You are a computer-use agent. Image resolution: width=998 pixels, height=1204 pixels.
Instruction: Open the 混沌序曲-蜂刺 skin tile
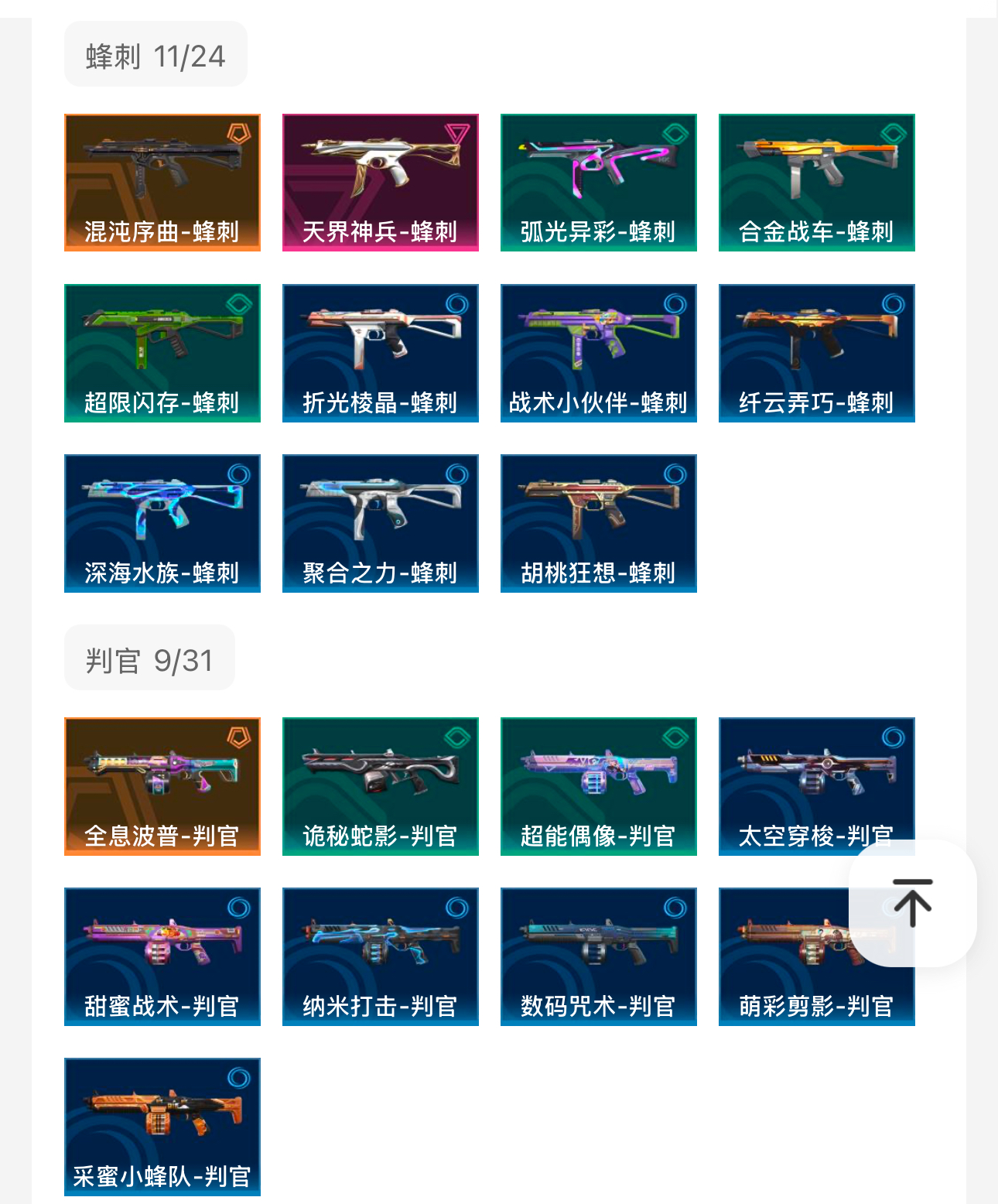162,183
